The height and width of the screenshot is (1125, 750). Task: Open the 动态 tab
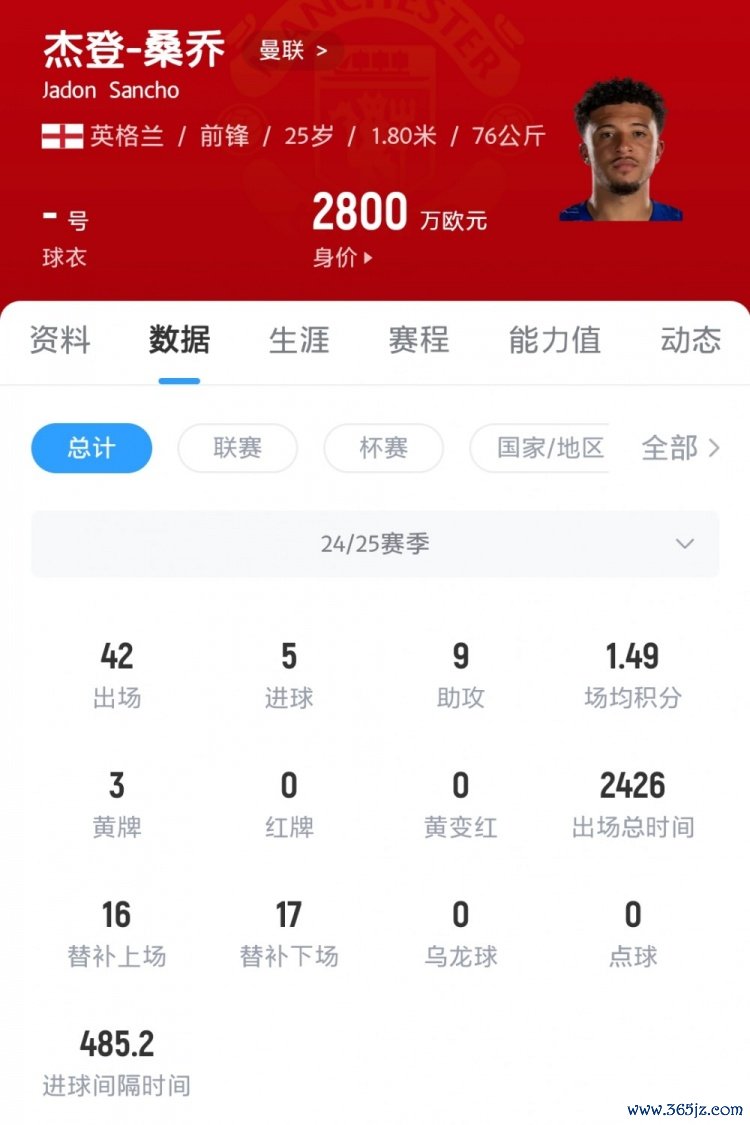(x=690, y=340)
